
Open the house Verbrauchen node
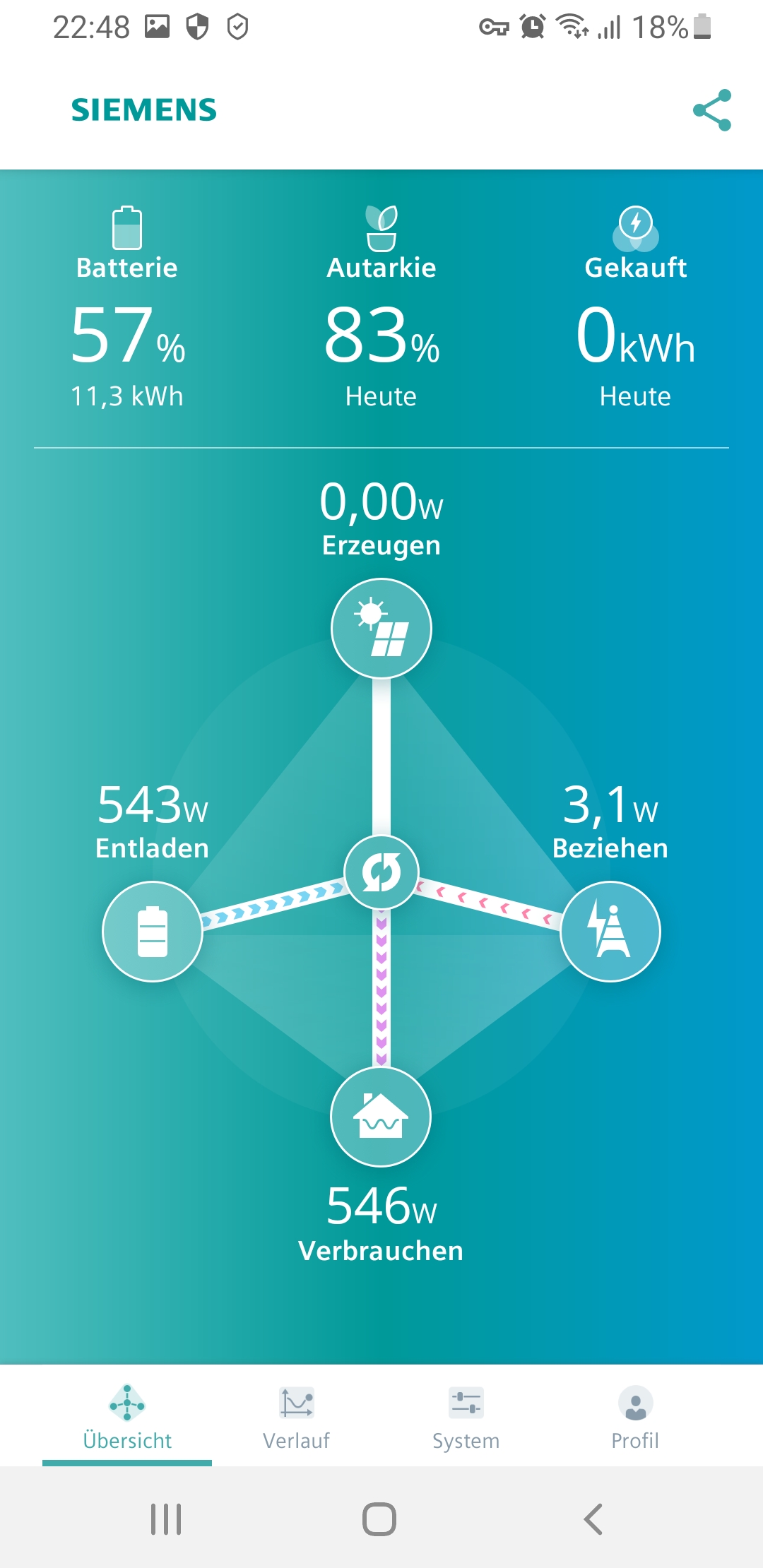tap(381, 1116)
